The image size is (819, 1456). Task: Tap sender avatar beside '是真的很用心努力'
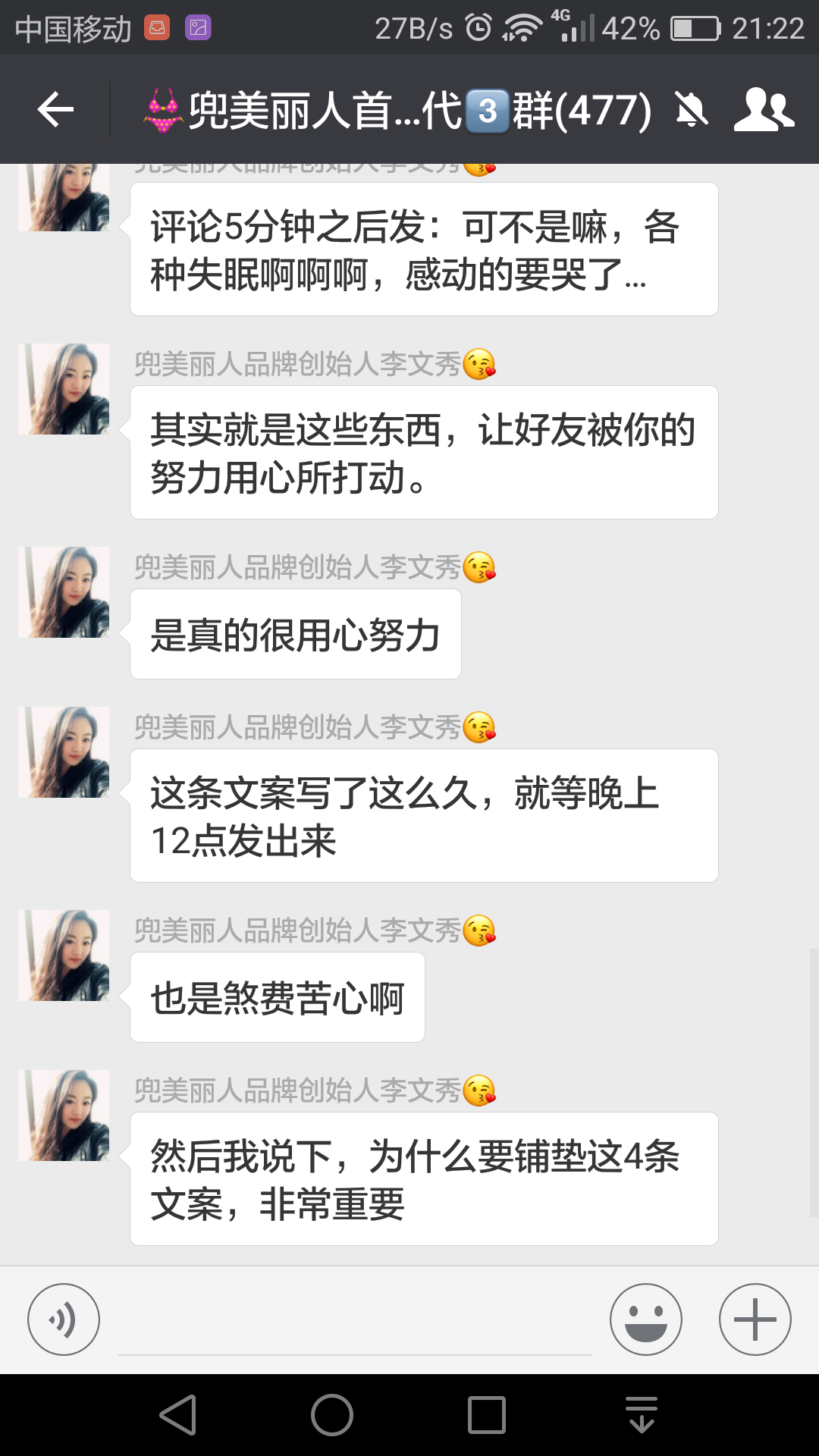click(x=64, y=592)
